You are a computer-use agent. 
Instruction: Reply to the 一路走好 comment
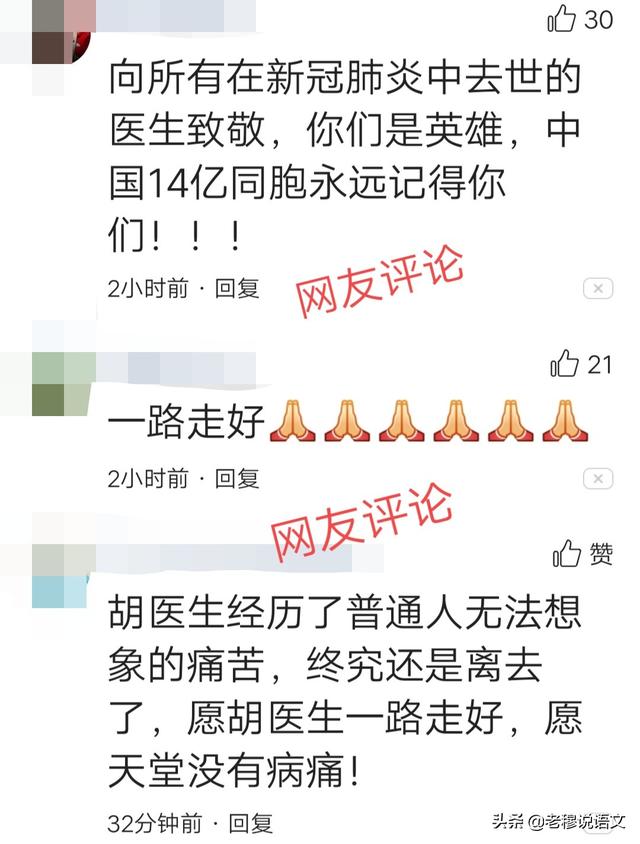(x=238, y=479)
